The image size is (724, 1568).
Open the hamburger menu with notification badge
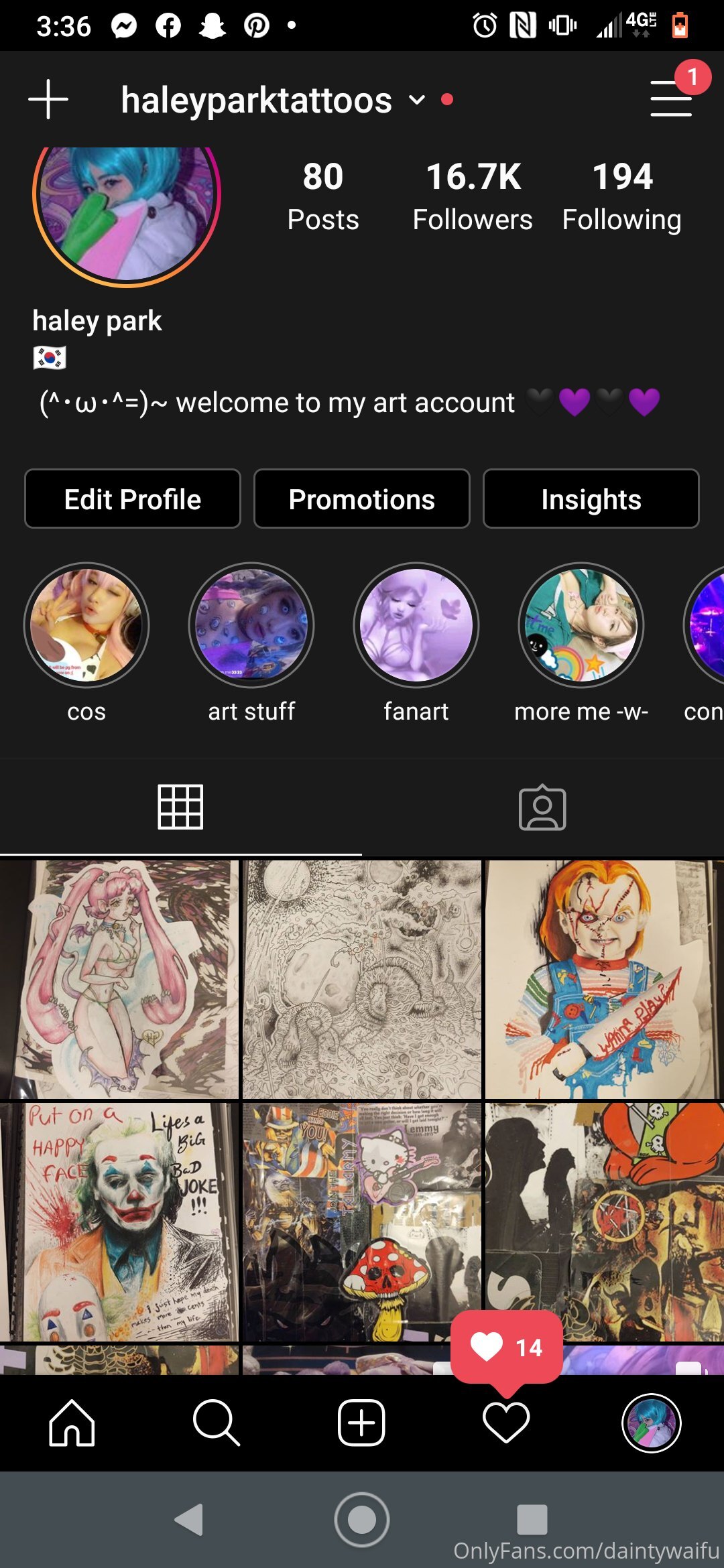[x=672, y=99]
